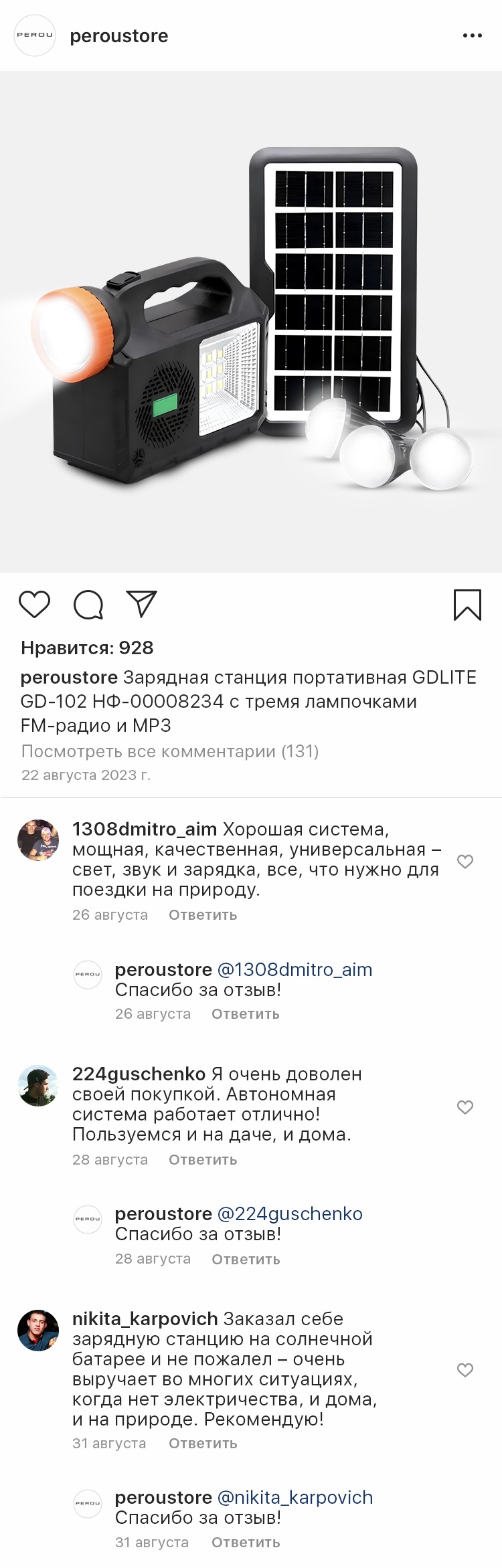View all 131 comments
Image resolution: width=502 pixels, height=1568 pixels.
click(x=170, y=751)
